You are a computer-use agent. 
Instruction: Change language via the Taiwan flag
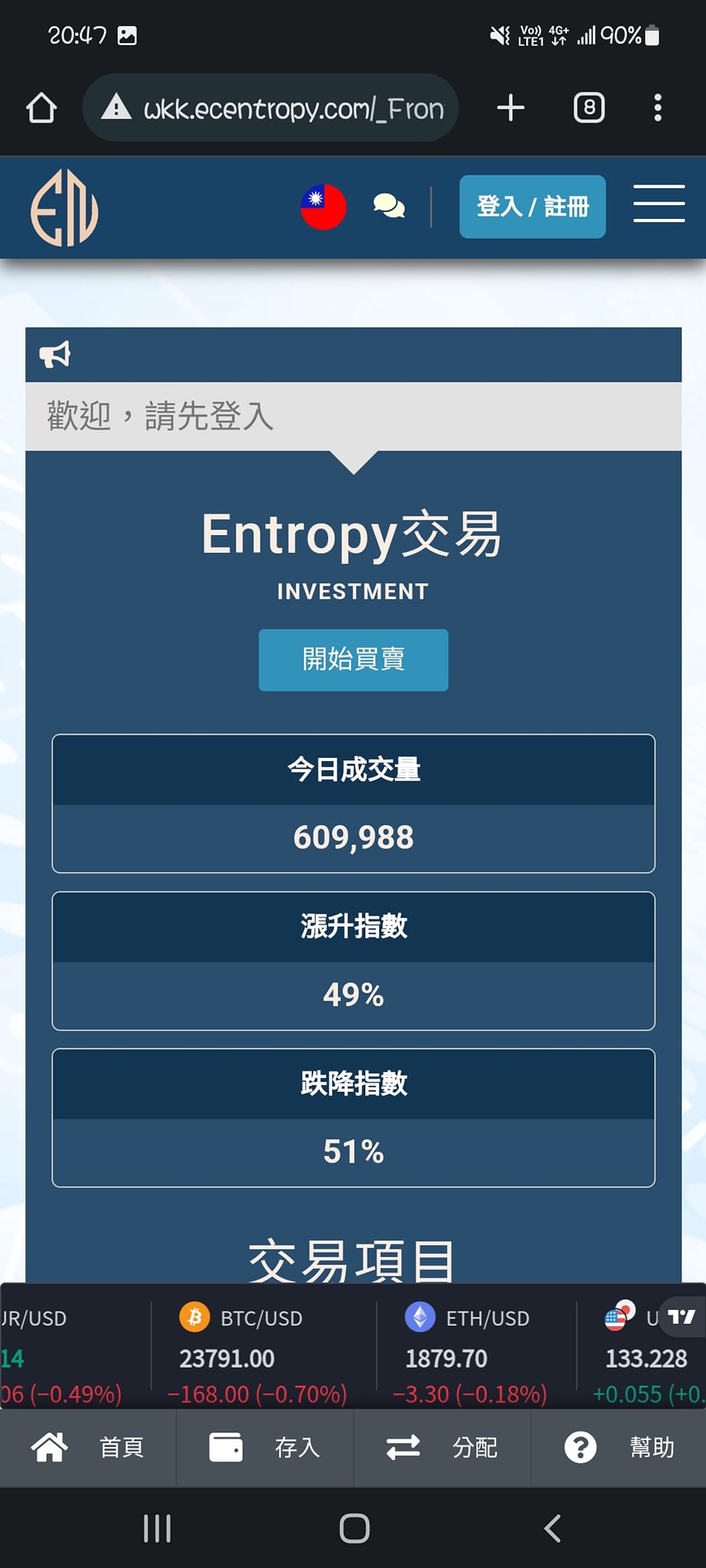point(323,207)
